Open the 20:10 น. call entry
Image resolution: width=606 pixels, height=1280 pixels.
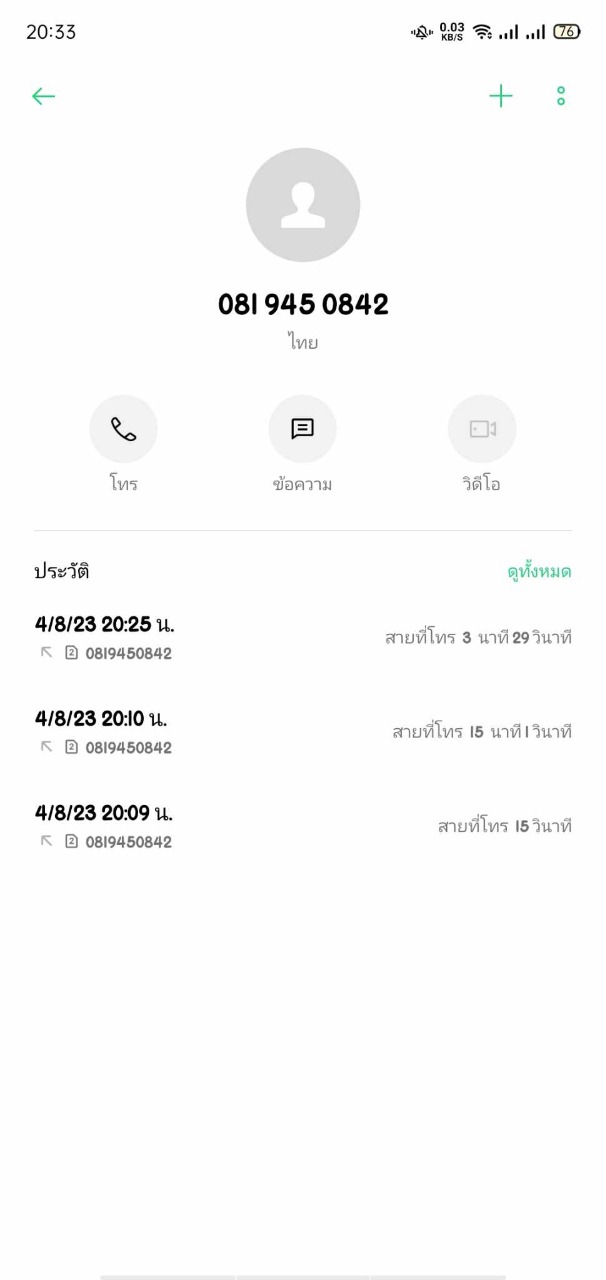[x=303, y=732]
